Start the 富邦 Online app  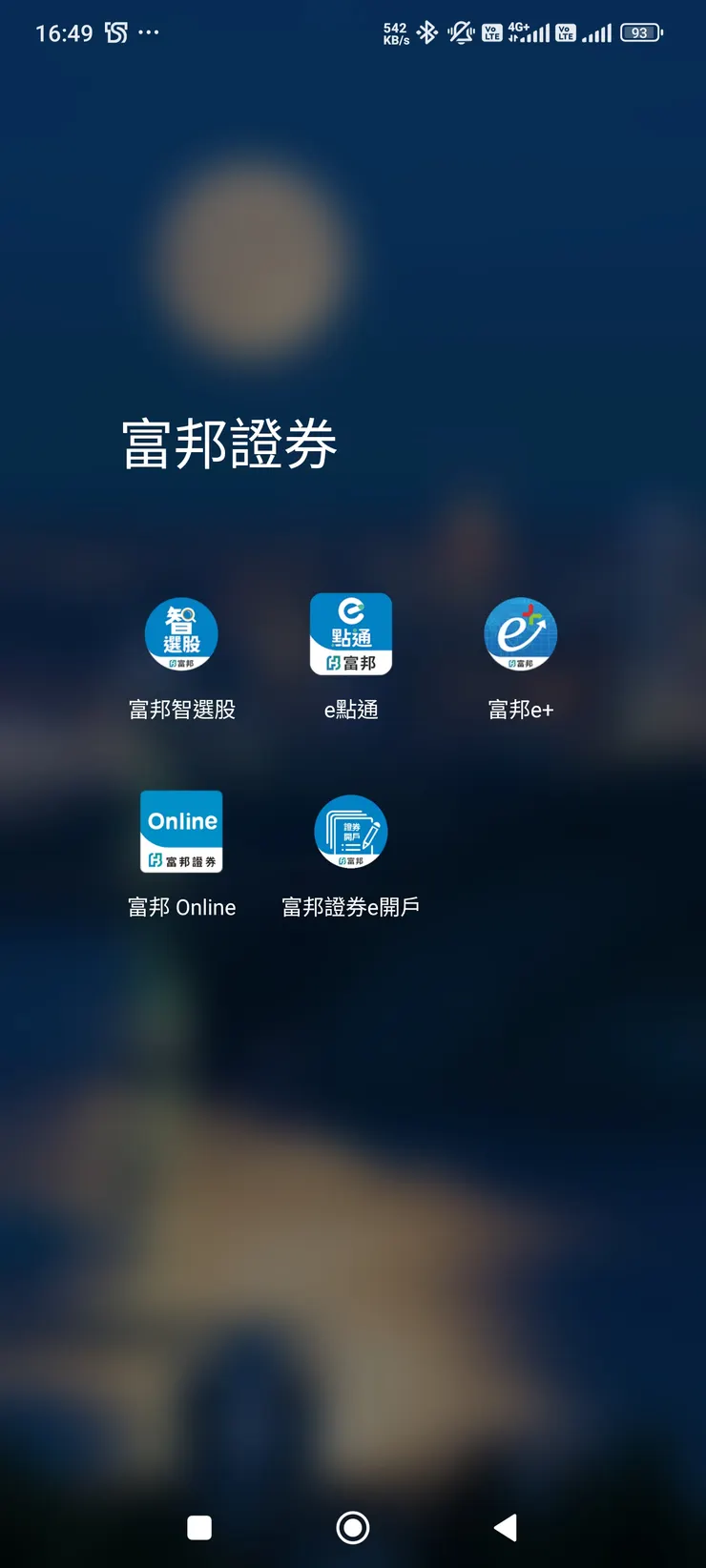coord(181,832)
